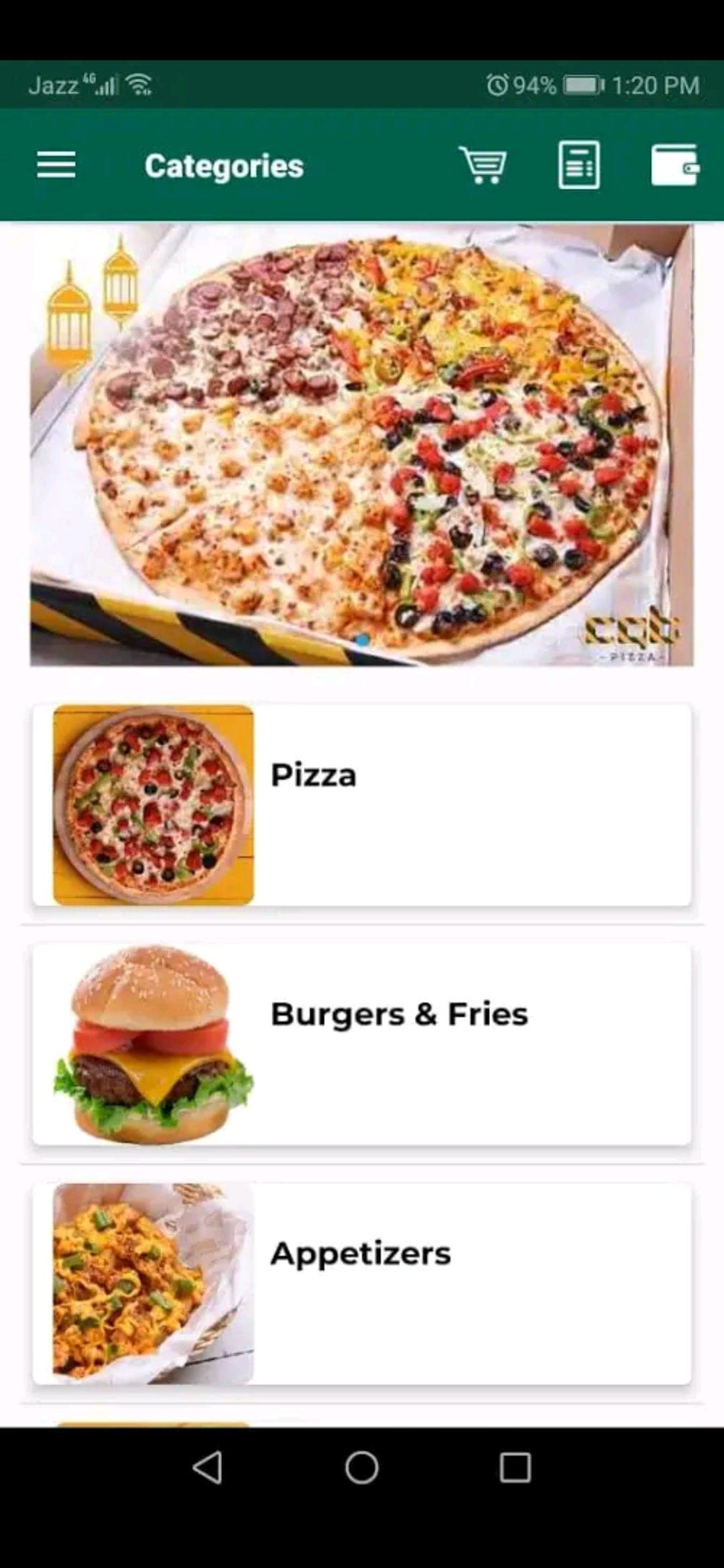This screenshot has height=1568, width=724.
Task: Open the large pizza promo banner
Action: point(362,445)
